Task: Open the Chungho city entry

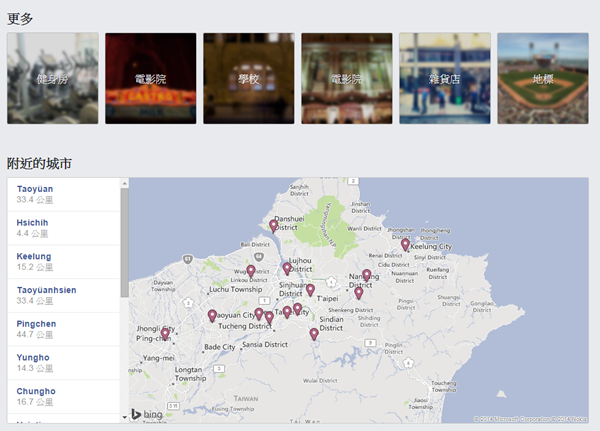Action: pyautogui.click(x=37, y=391)
